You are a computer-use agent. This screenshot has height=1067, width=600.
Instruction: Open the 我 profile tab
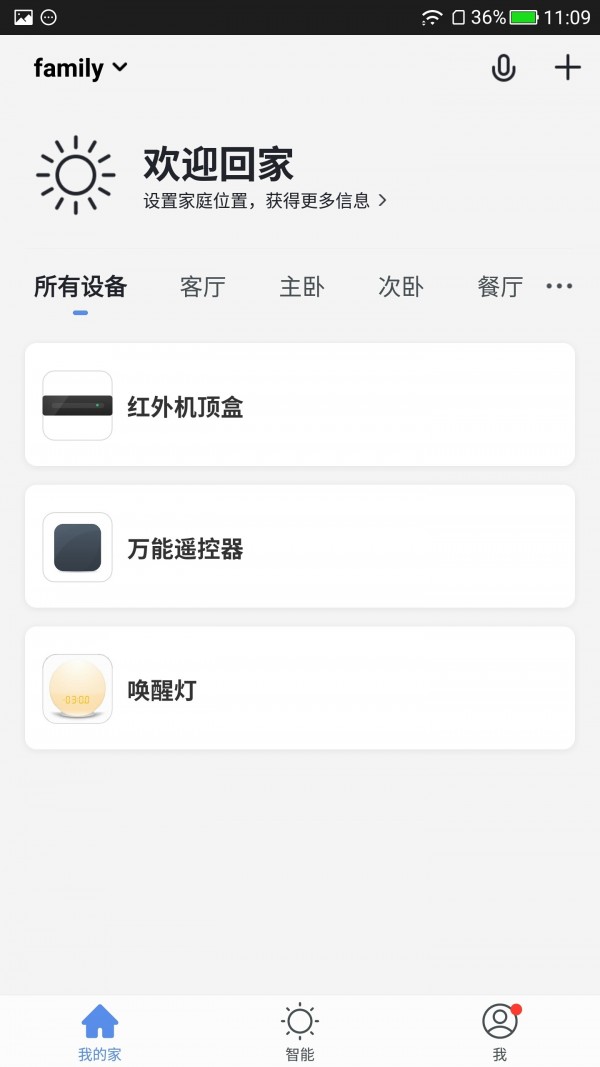pyautogui.click(x=500, y=1032)
